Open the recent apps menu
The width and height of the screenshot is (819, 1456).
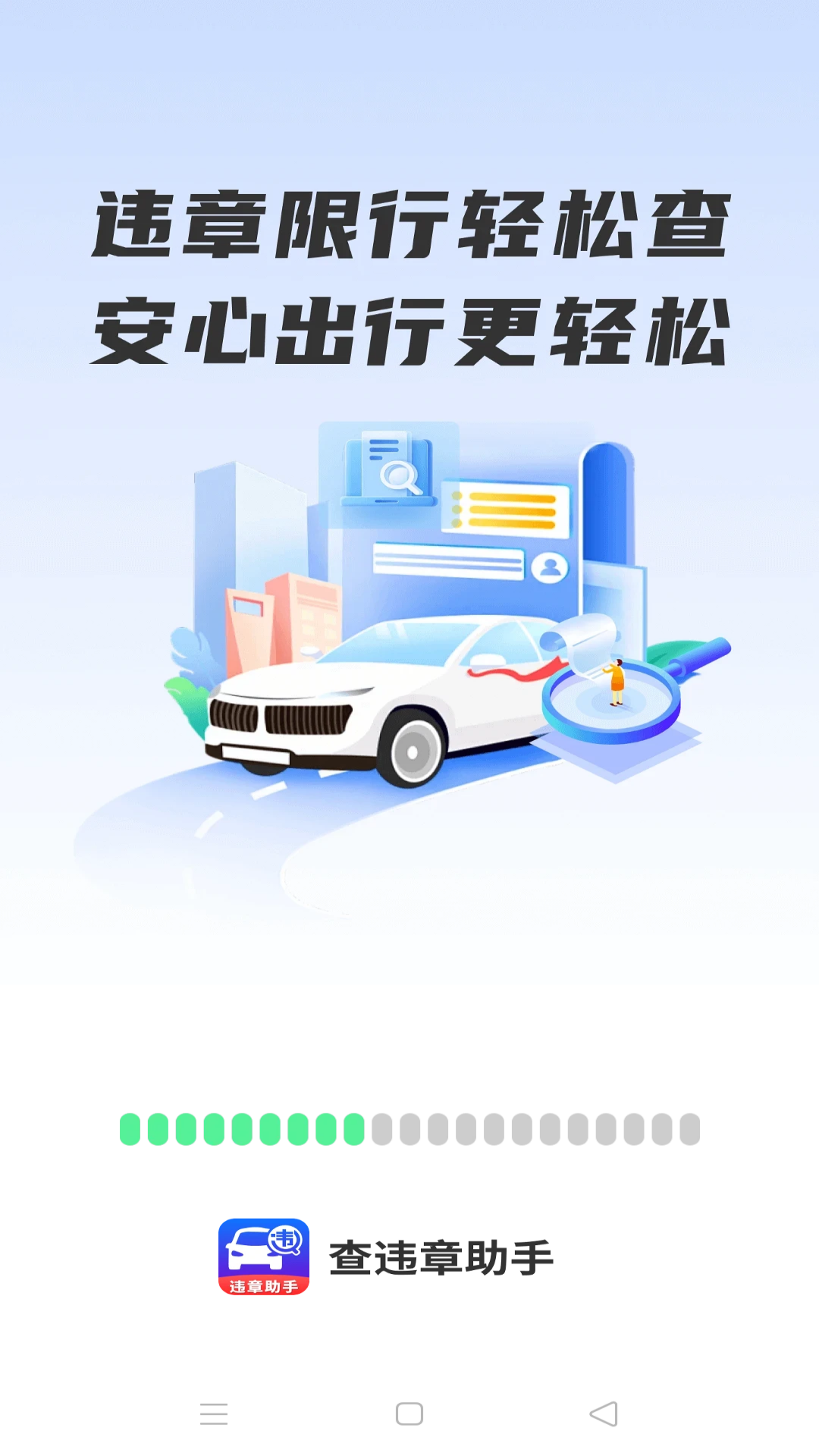tap(214, 1414)
